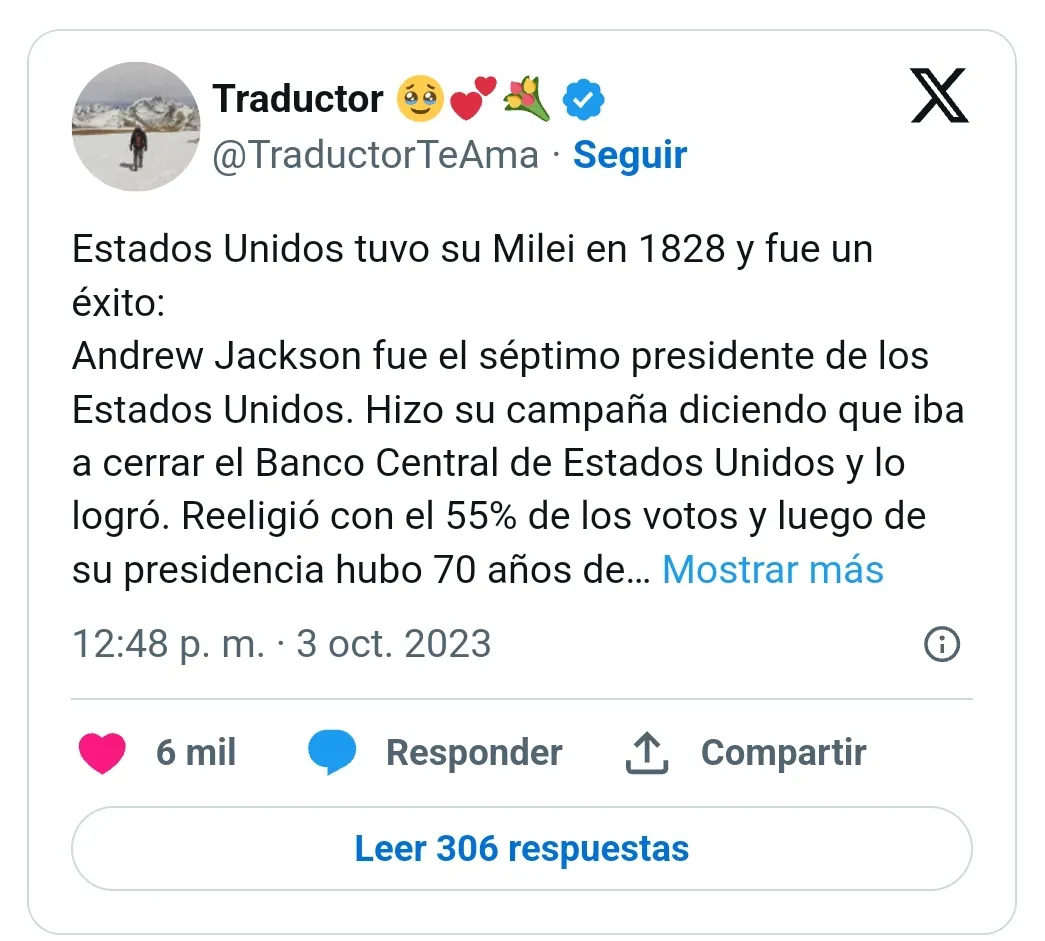Viewport: 1045px width, 941px height.
Task: Open the @TraductorTeAma handle
Action: (376, 155)
